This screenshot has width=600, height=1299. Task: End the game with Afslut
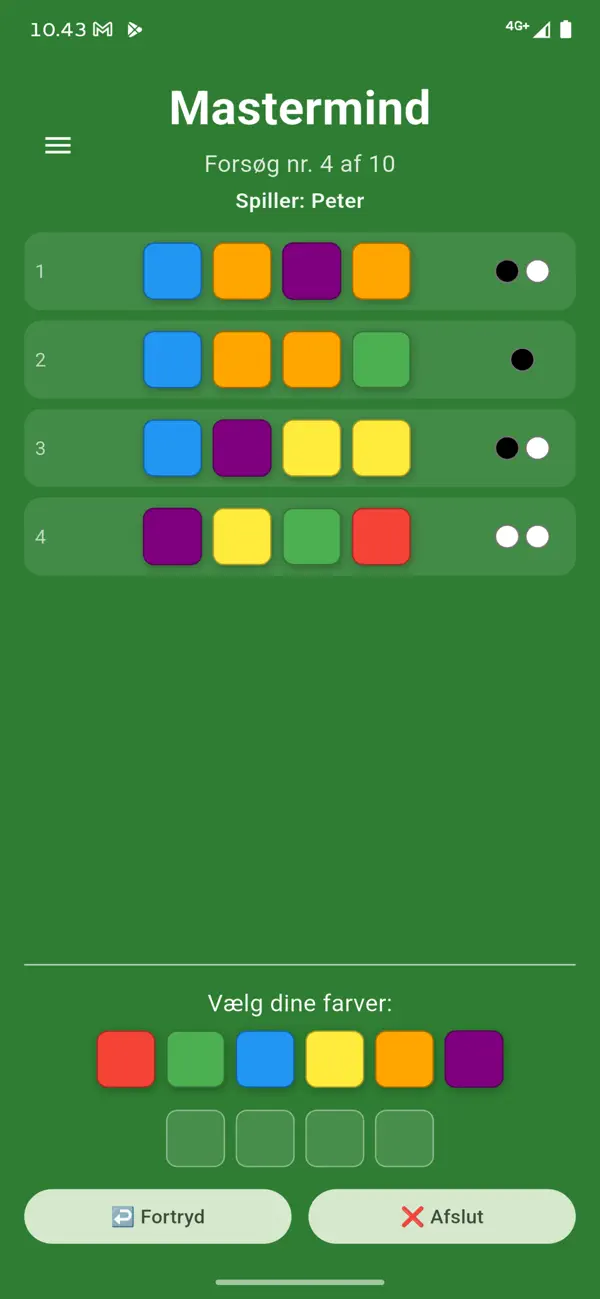click(x=442, y=1216)
